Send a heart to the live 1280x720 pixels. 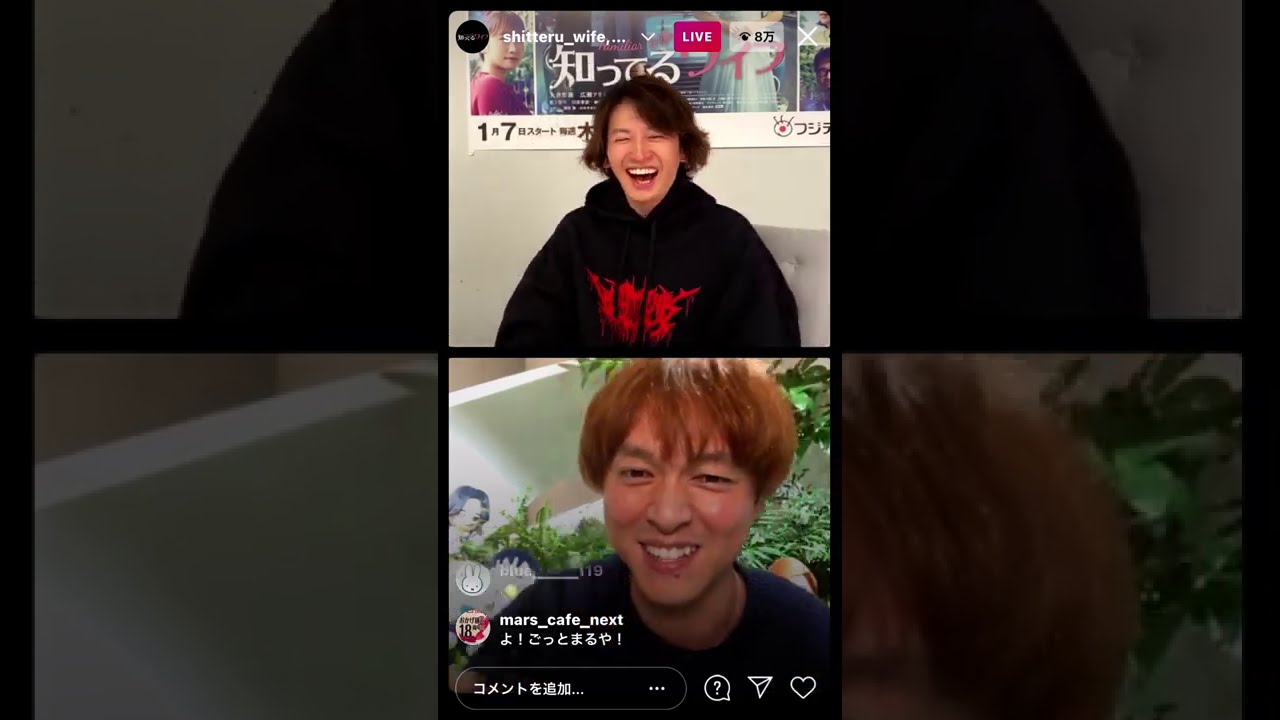803,687
